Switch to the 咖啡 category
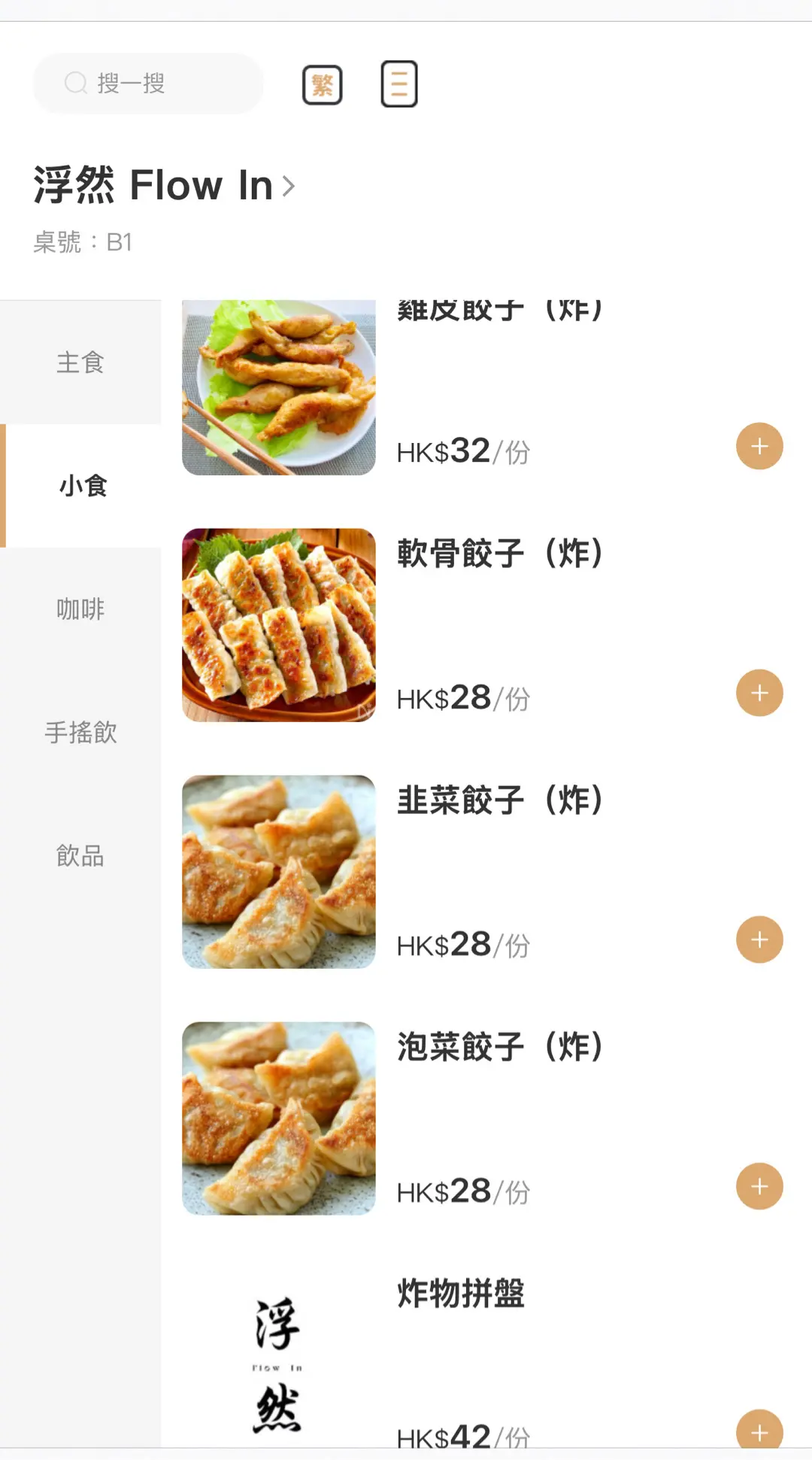The height and width of the screenshot is (1460, 812). pyautogui.click(x=80, y=609)
